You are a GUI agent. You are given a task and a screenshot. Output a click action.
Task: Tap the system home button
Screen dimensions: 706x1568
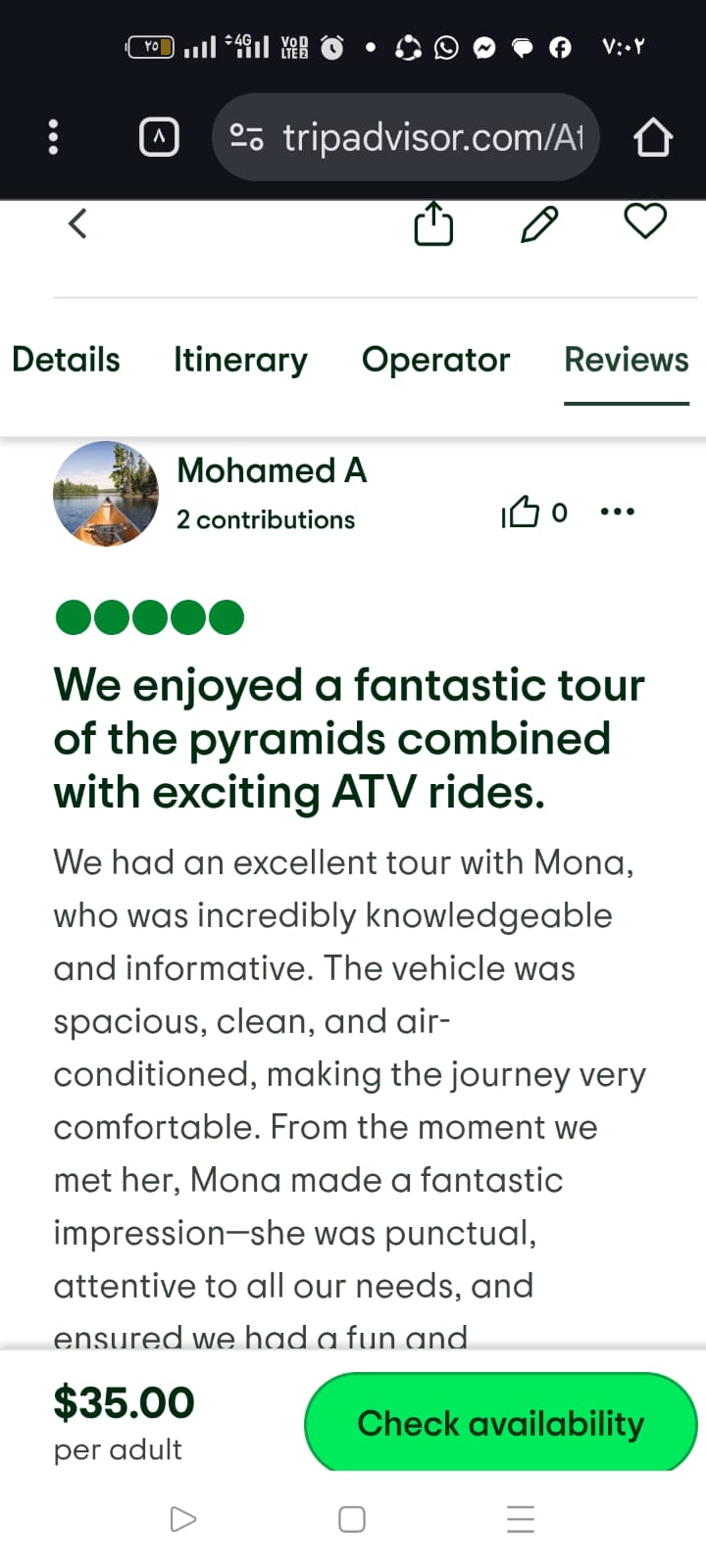(352, 1519)
